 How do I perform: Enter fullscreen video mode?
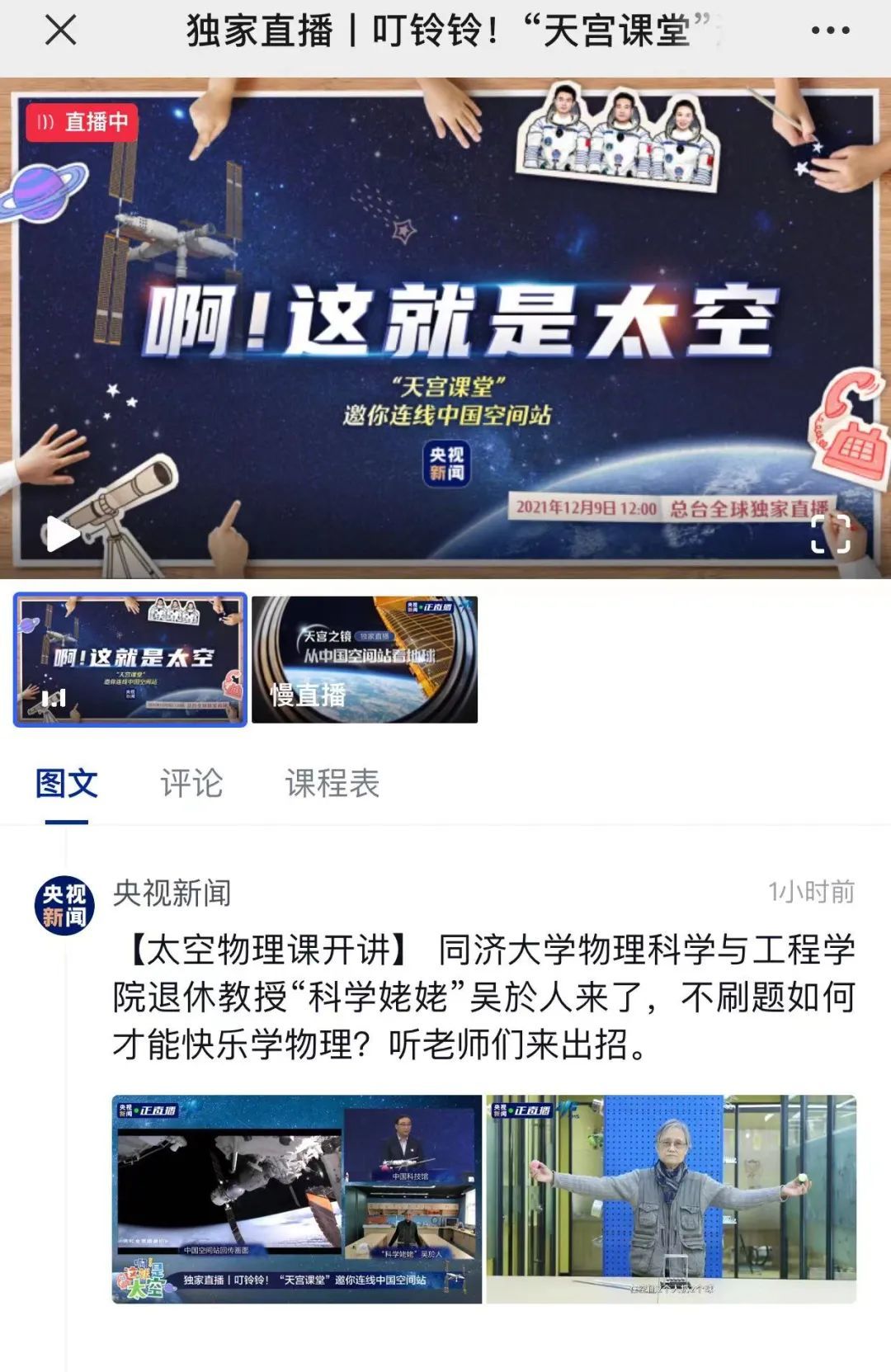(x=830, y=534)
